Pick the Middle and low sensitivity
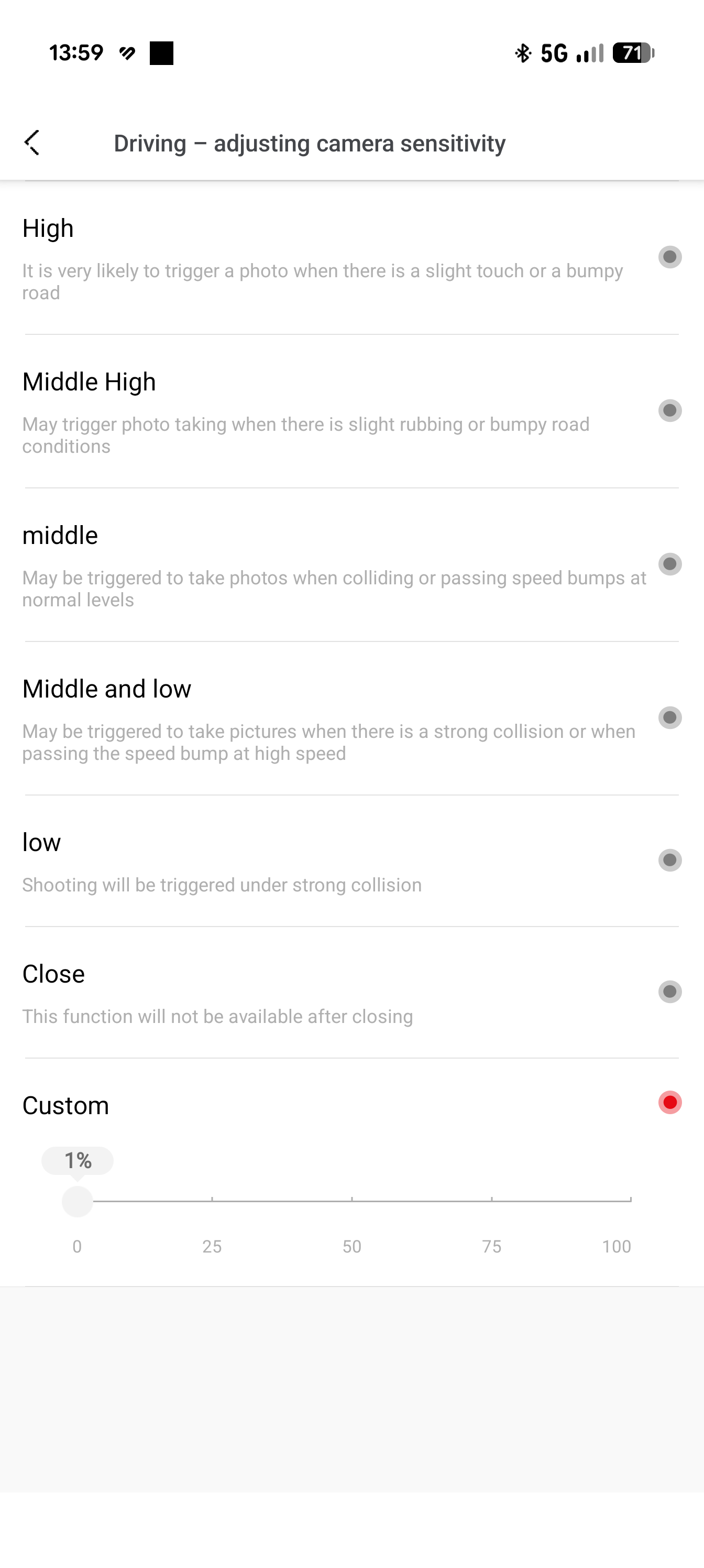704x1568 pixels. click(351, 717)
